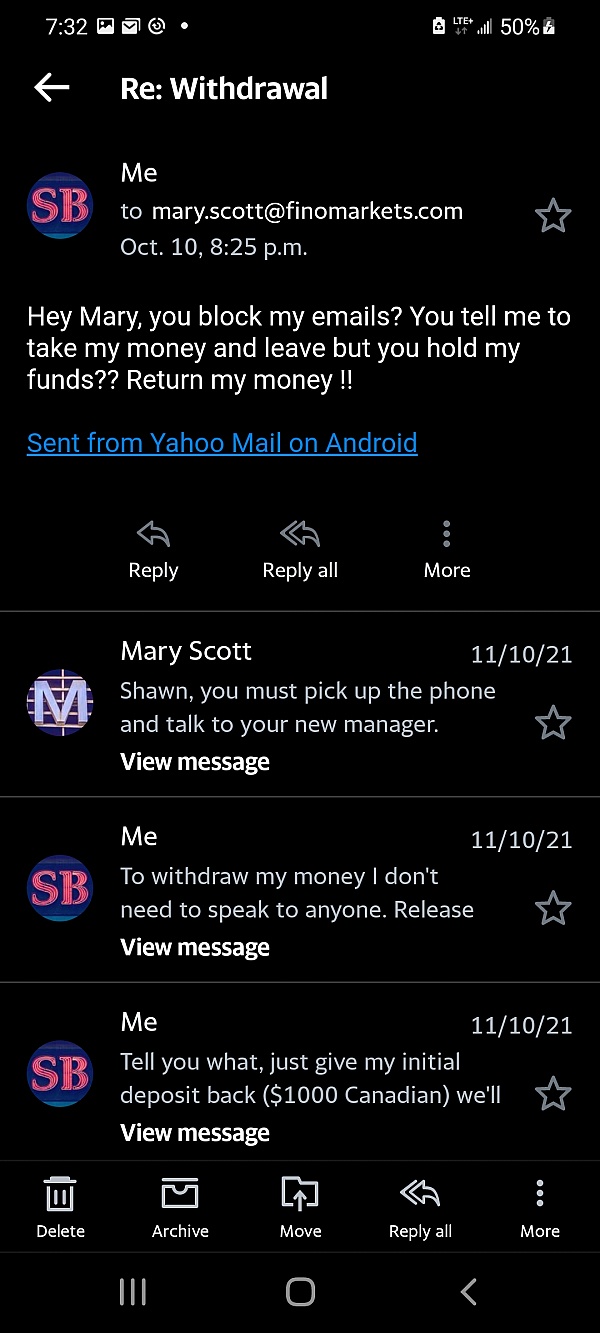
Task: Select Reply all in the bottom toolbar
Action: tap(420, 1208)
